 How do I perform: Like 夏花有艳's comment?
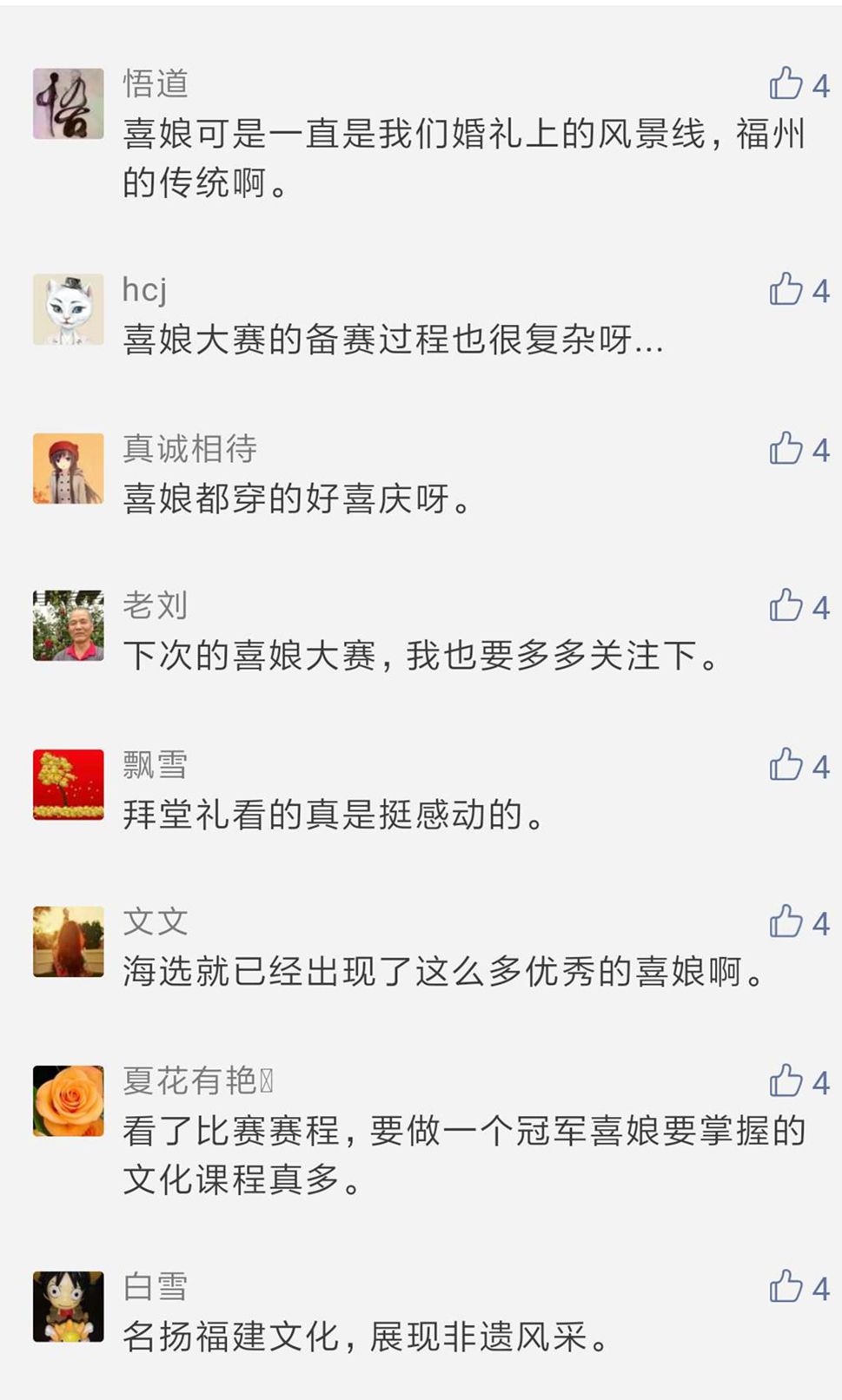click(x=786, y=1081)
